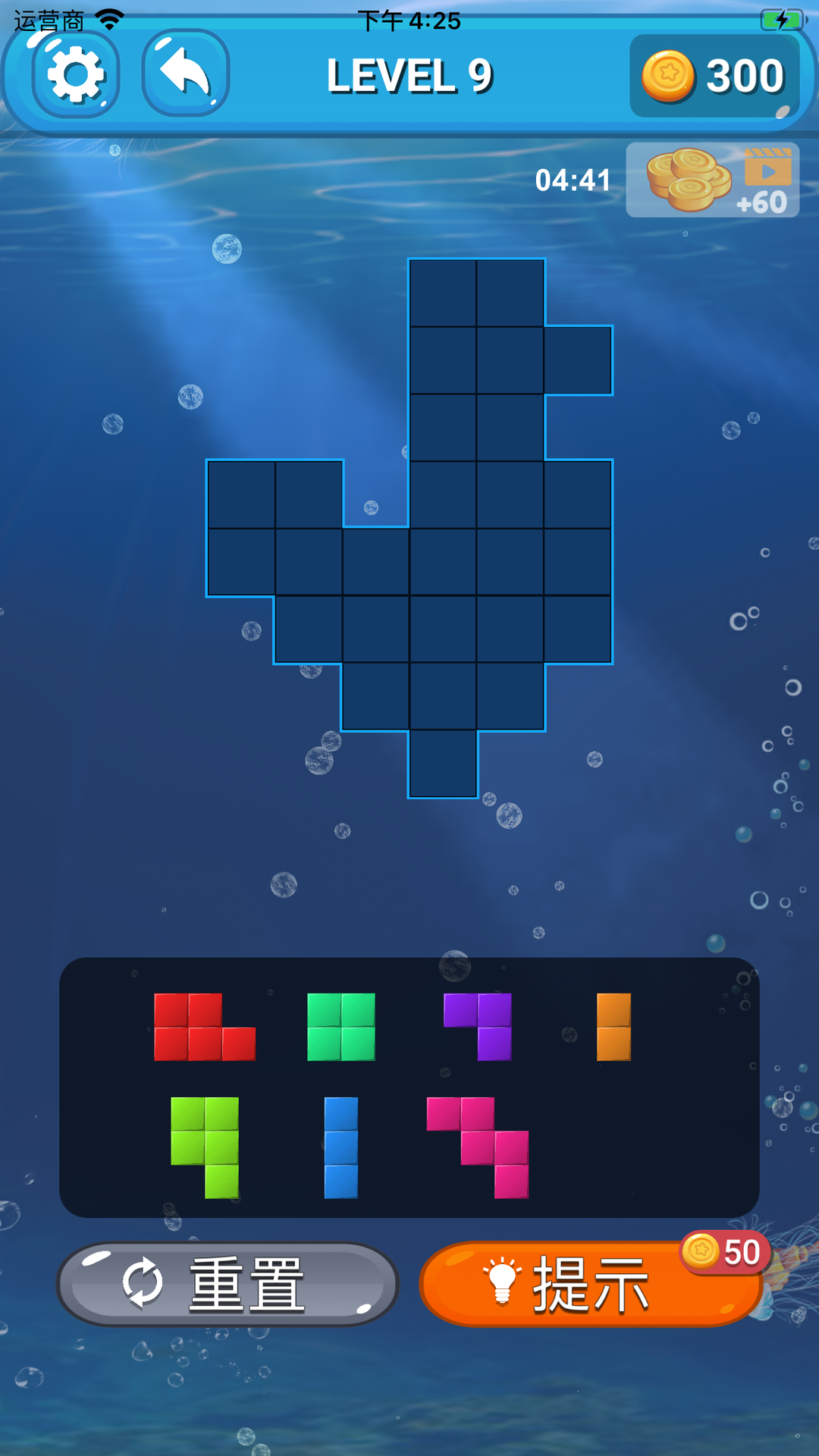
Task: Use the 提示 hint for 50 coins
Action: [590, 1284]
